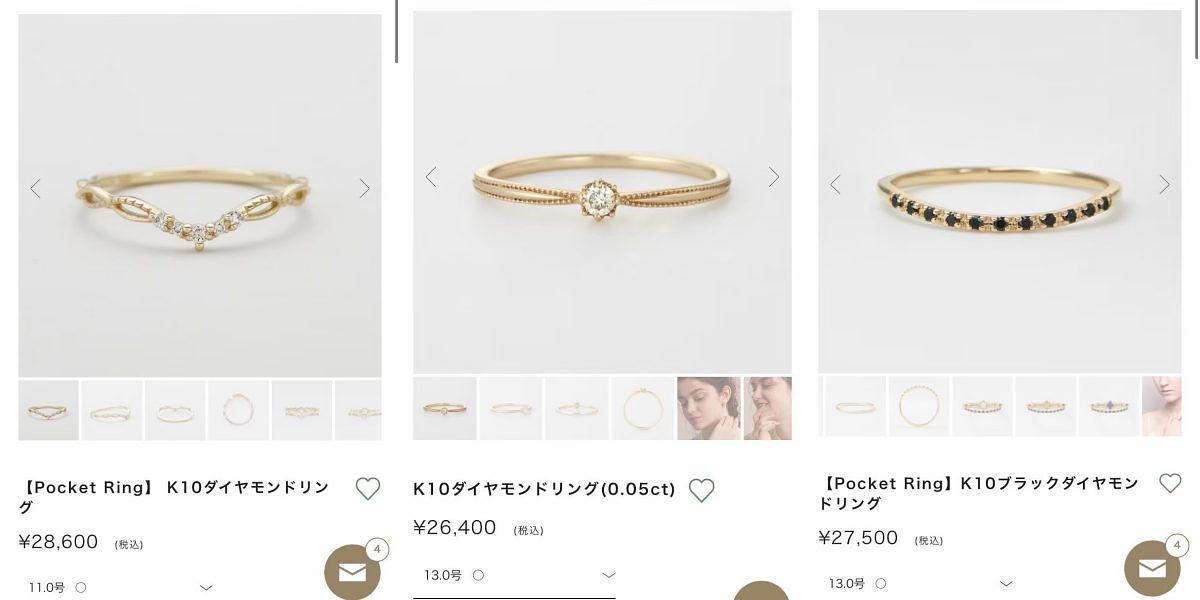
Task: Open mail contact button beside the ¥28,600 price
Action: pos(352,572)
